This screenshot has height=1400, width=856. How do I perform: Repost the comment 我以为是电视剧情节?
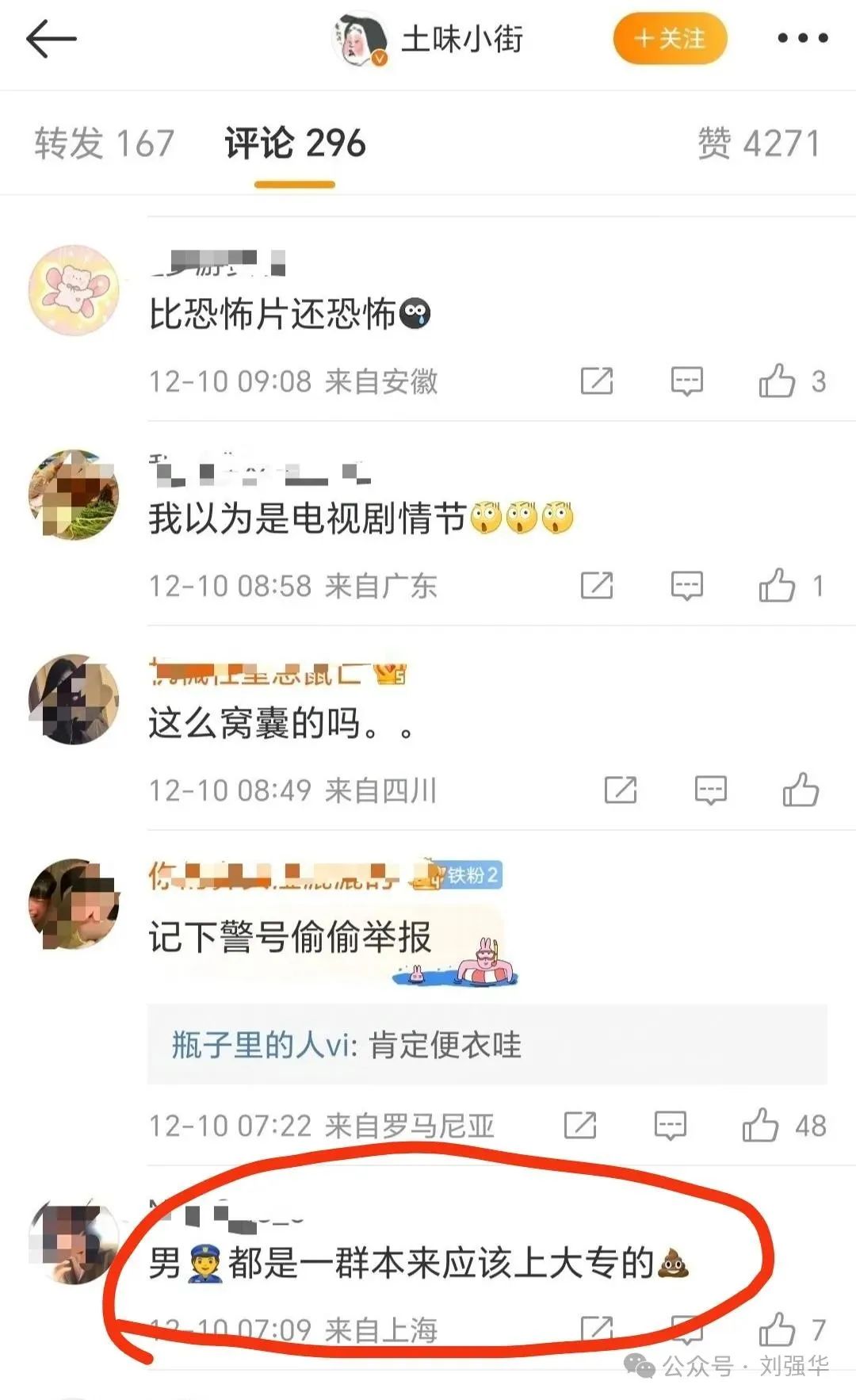point(597,586)
